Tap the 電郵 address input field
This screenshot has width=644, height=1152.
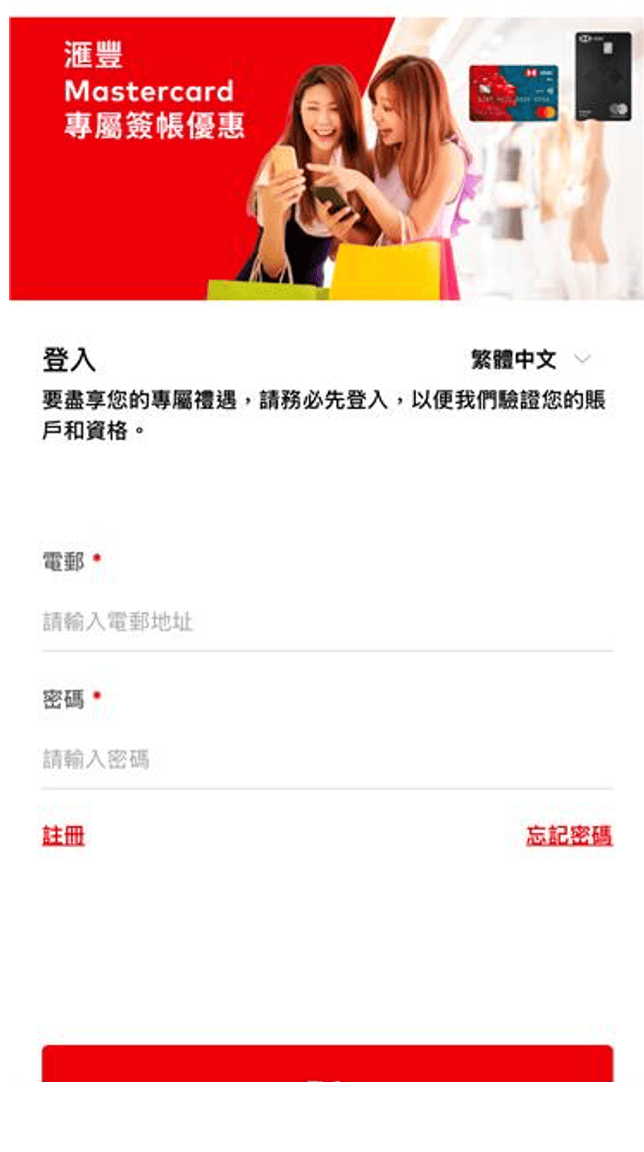point(326,623)
